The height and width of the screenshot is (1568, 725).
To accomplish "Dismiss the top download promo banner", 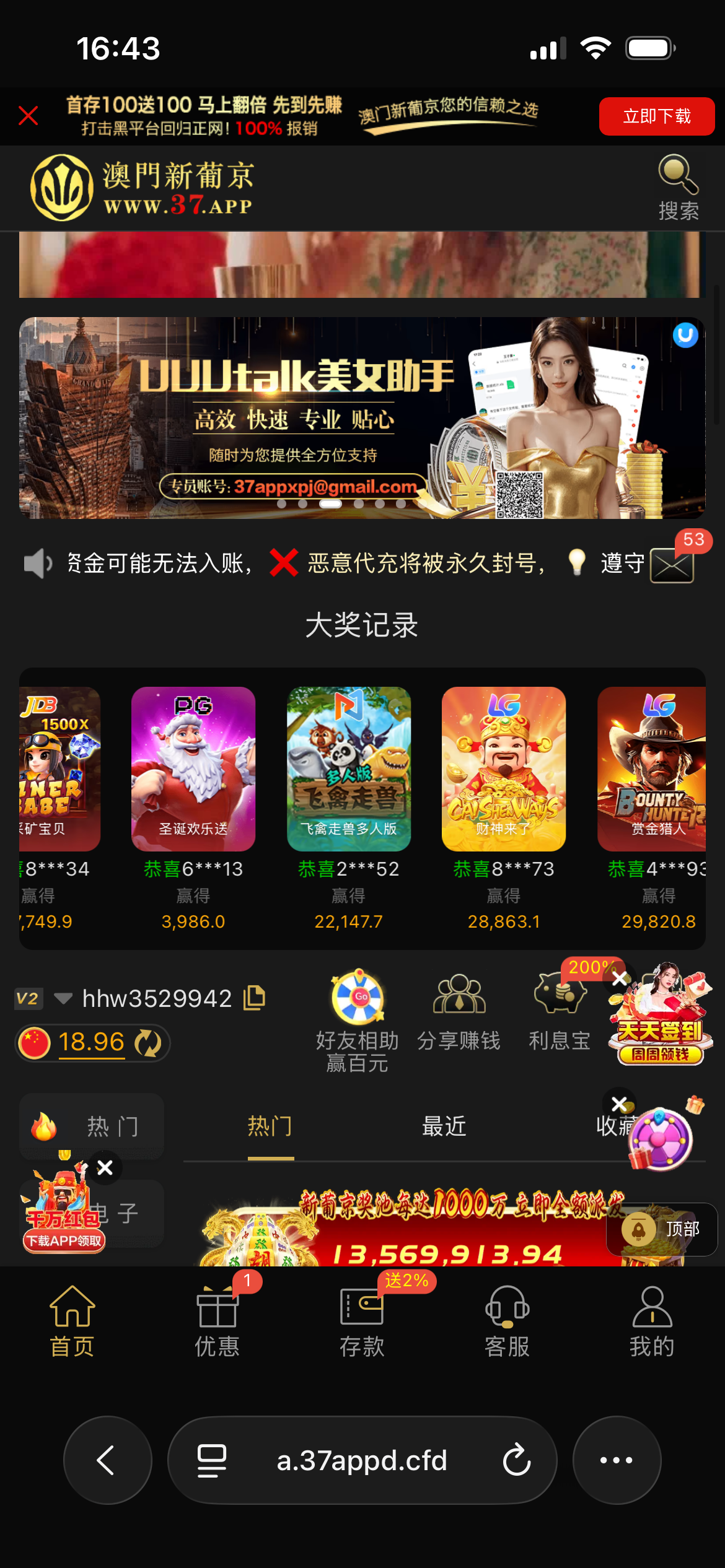I will pyautogui.click(x=29, y=116).
